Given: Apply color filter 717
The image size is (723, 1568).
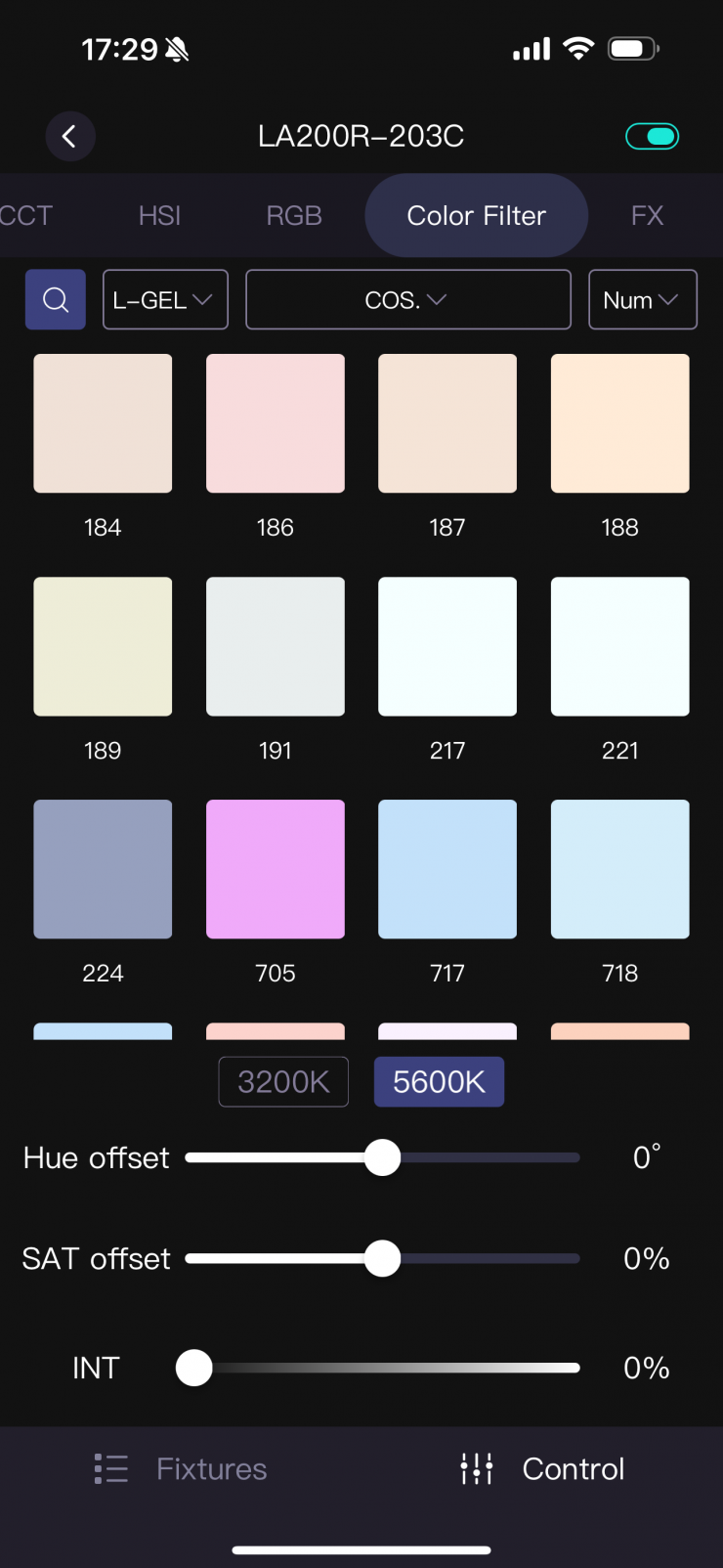Looking at the screenshot, I should coord(447,869).
